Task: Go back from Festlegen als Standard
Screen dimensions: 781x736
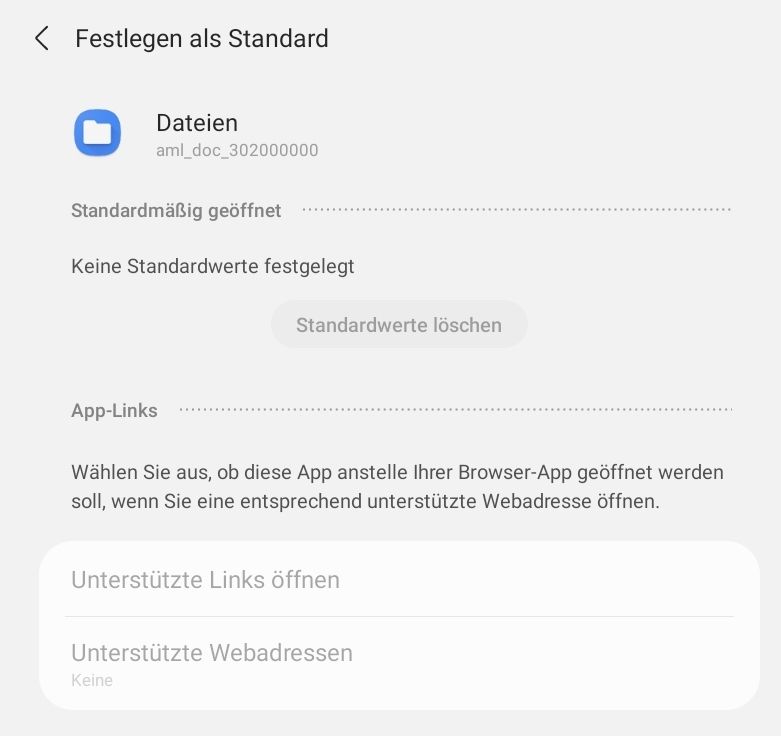Action: tap(41, 39)
